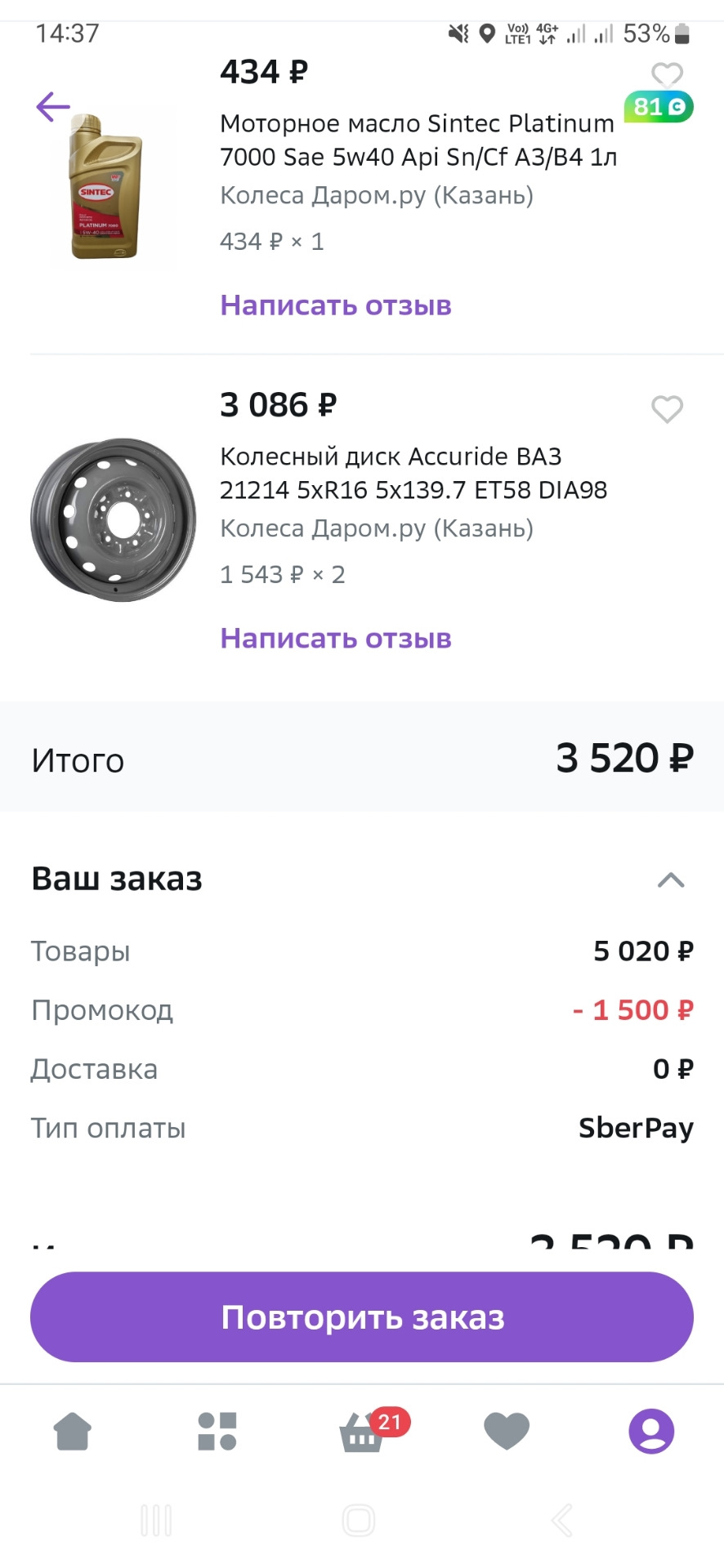Add Sintec motor oil to favorites
This screenshot has width=724, height=1568.
pos(667,75)
